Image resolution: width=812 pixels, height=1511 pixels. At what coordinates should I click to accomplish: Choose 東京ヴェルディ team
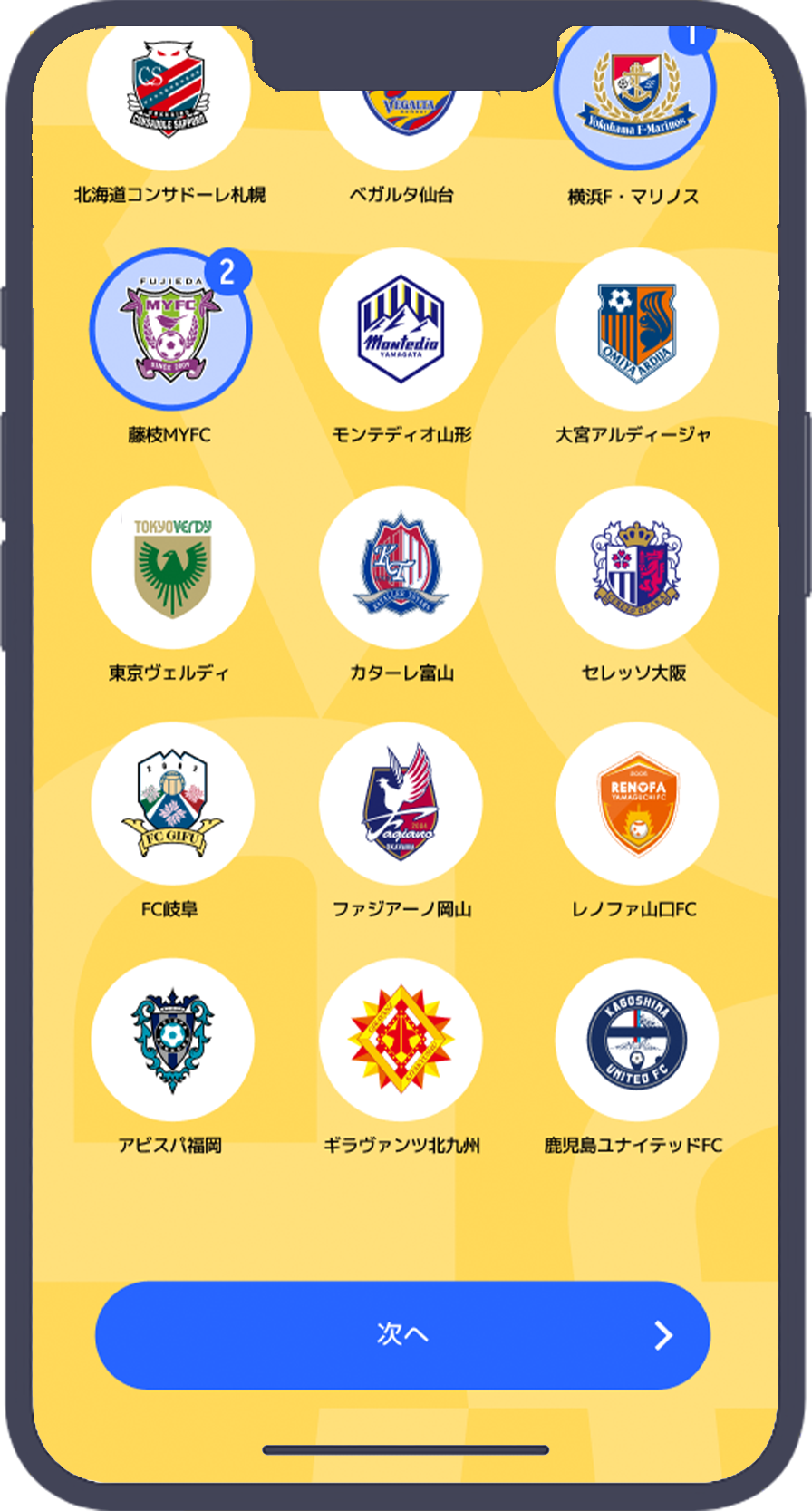tap(172, 567)
